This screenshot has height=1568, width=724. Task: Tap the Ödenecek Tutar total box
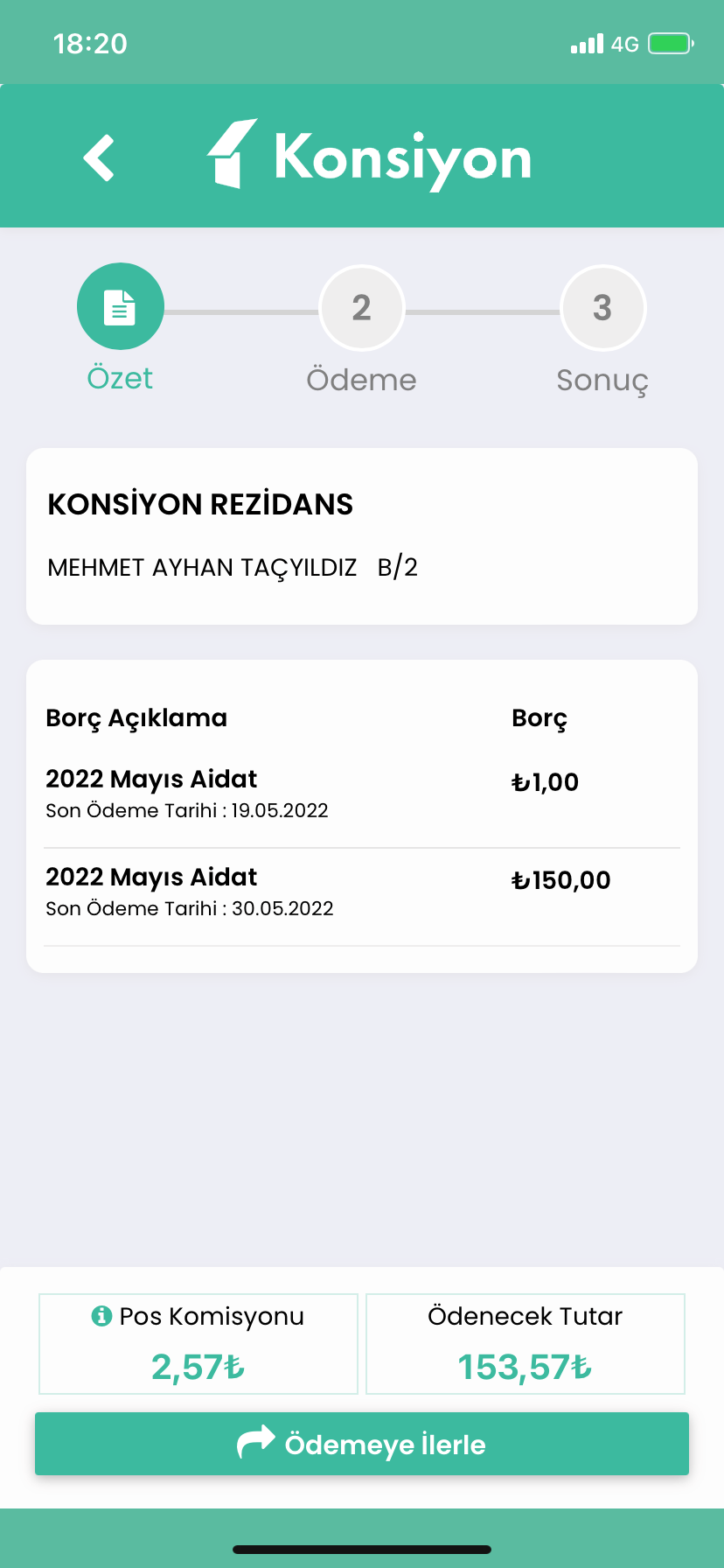click(x=525, y=1344)
